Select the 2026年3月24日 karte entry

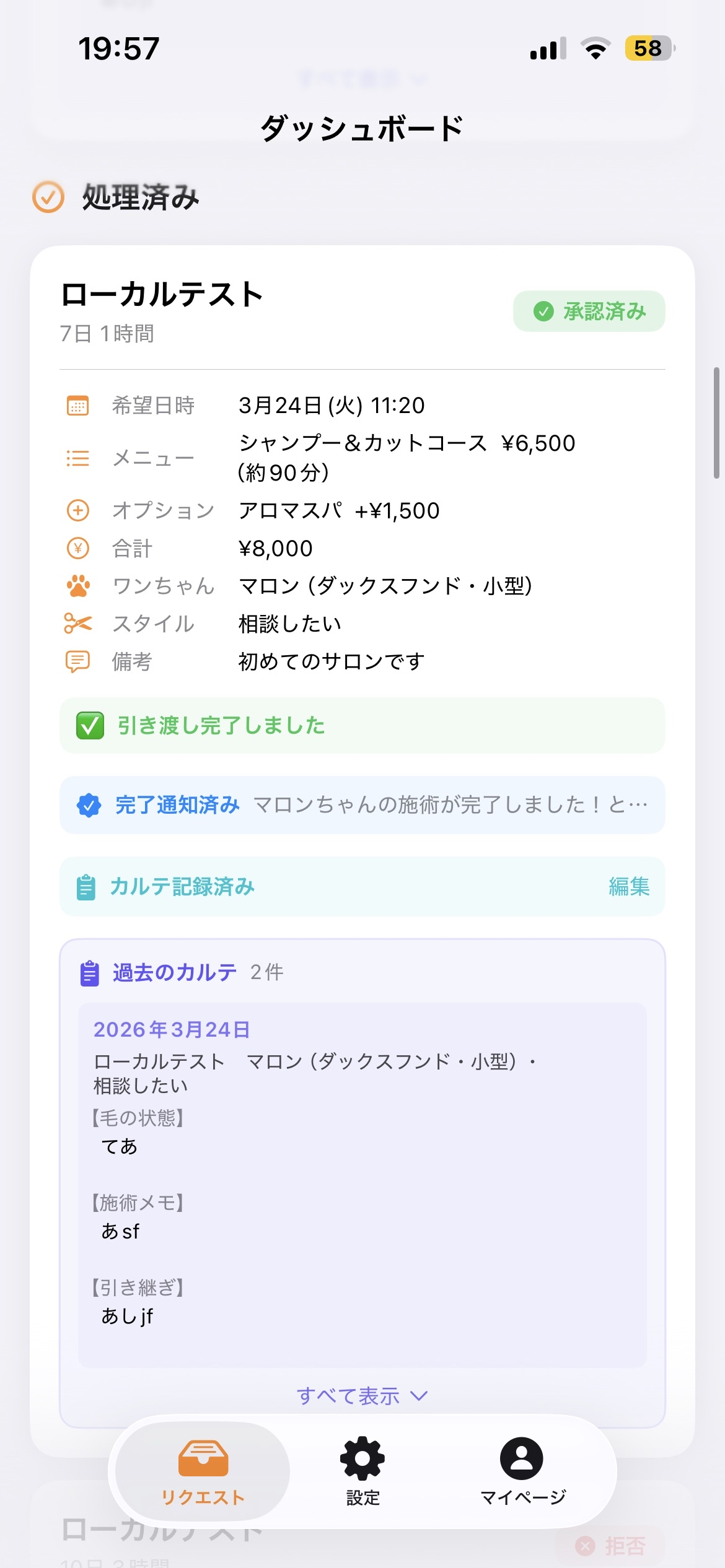(x=171, y=1029)
